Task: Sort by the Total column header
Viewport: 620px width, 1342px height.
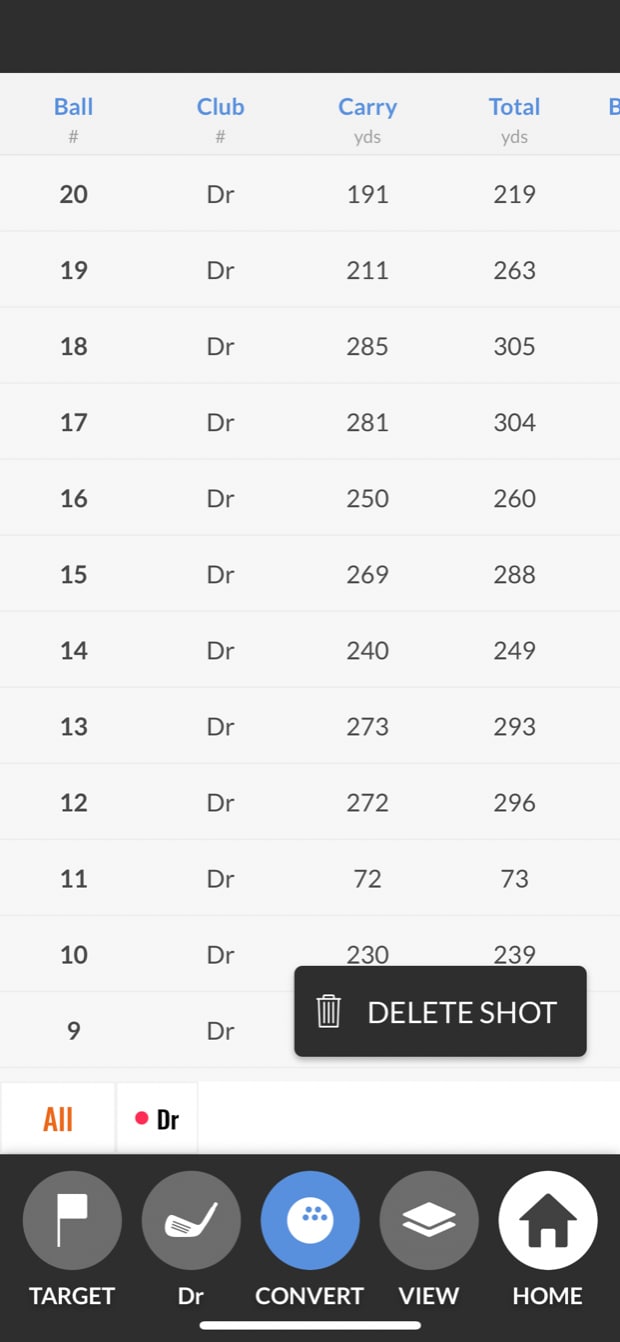Action: [514, 107]
